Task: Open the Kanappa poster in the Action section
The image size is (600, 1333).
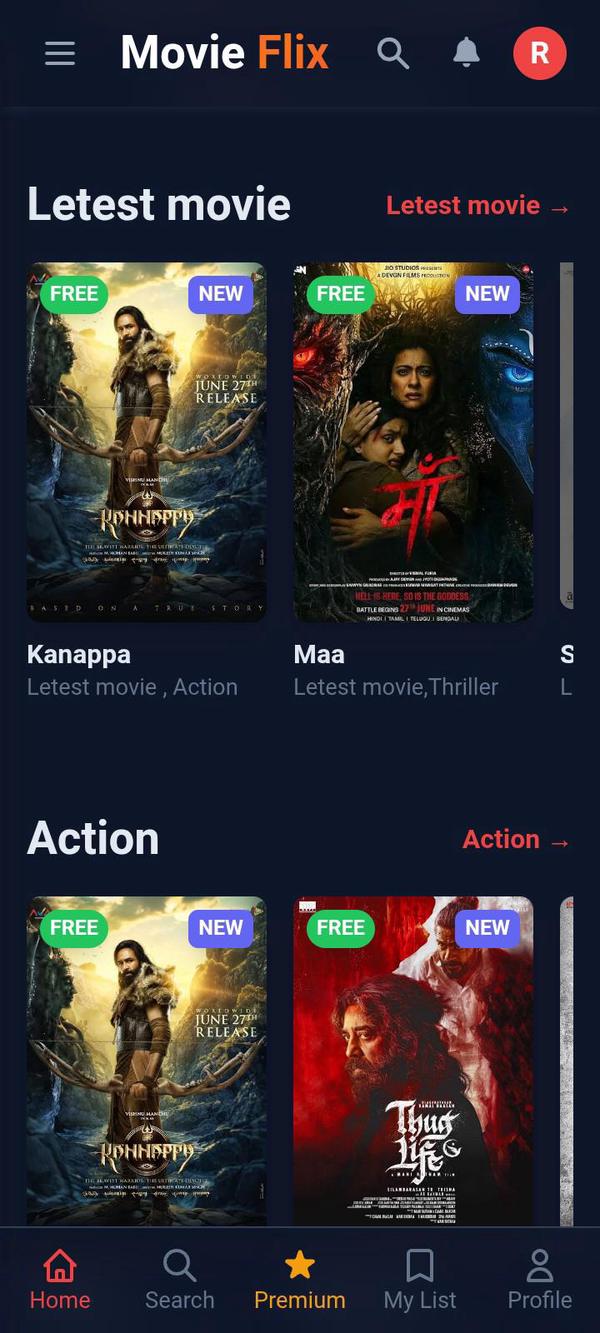Action: [x=147, y=1060]
